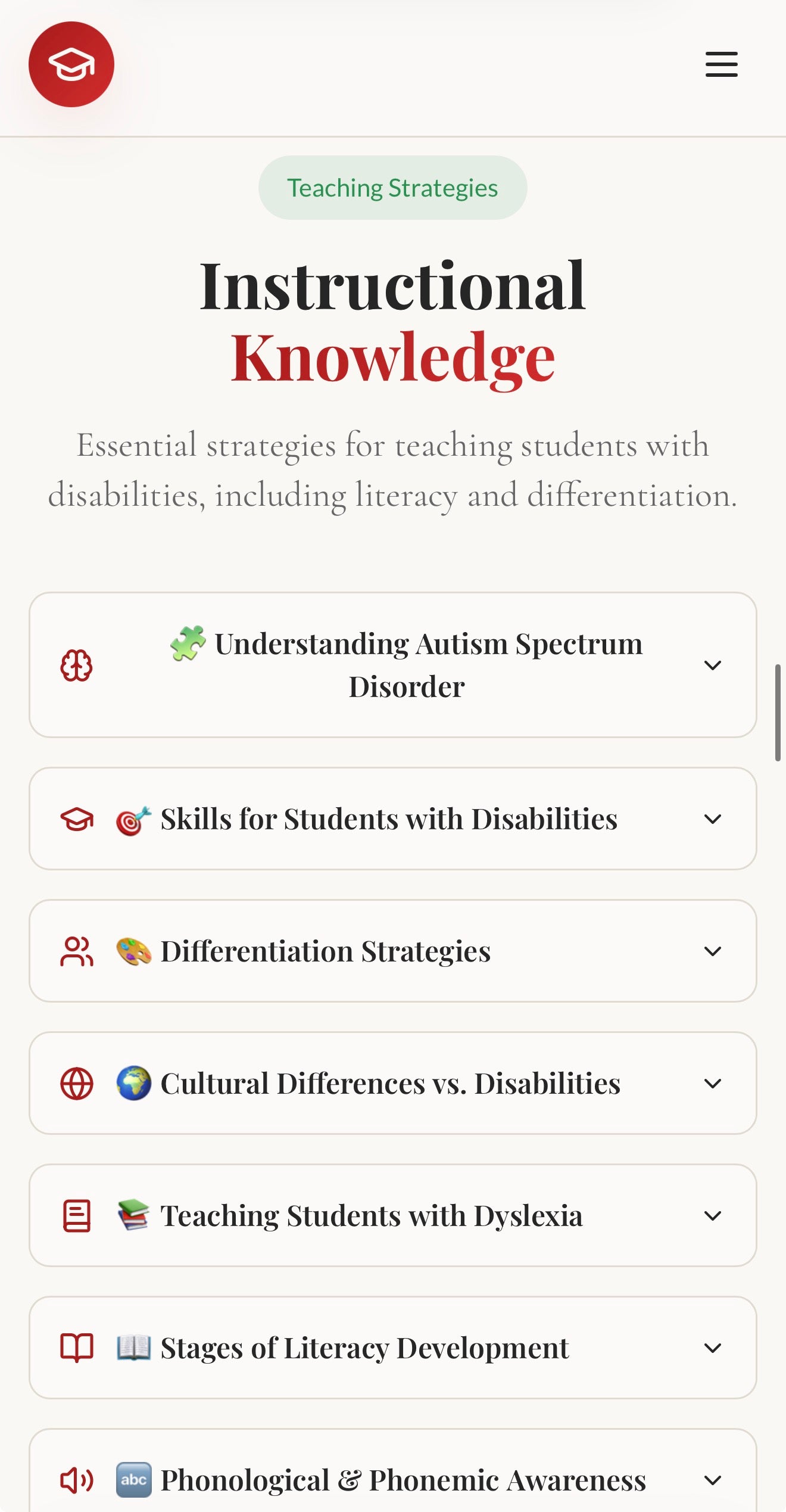The image size is (786, 1512).
Task: Click the Teaching Strategies badge
Action: 392,187
